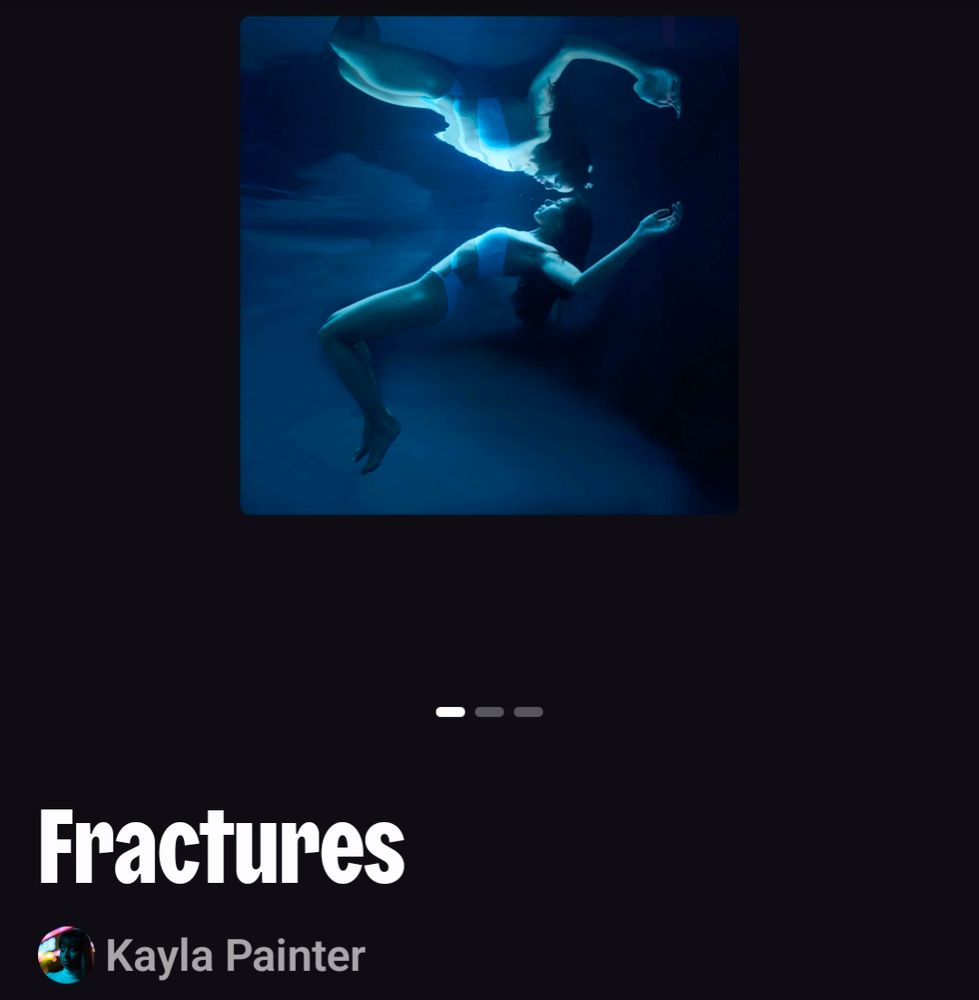The width and height of the screenshot is (979, 1000).
Task: Open the Fractures underwater artwork image
Action: [x=489, y=265]
